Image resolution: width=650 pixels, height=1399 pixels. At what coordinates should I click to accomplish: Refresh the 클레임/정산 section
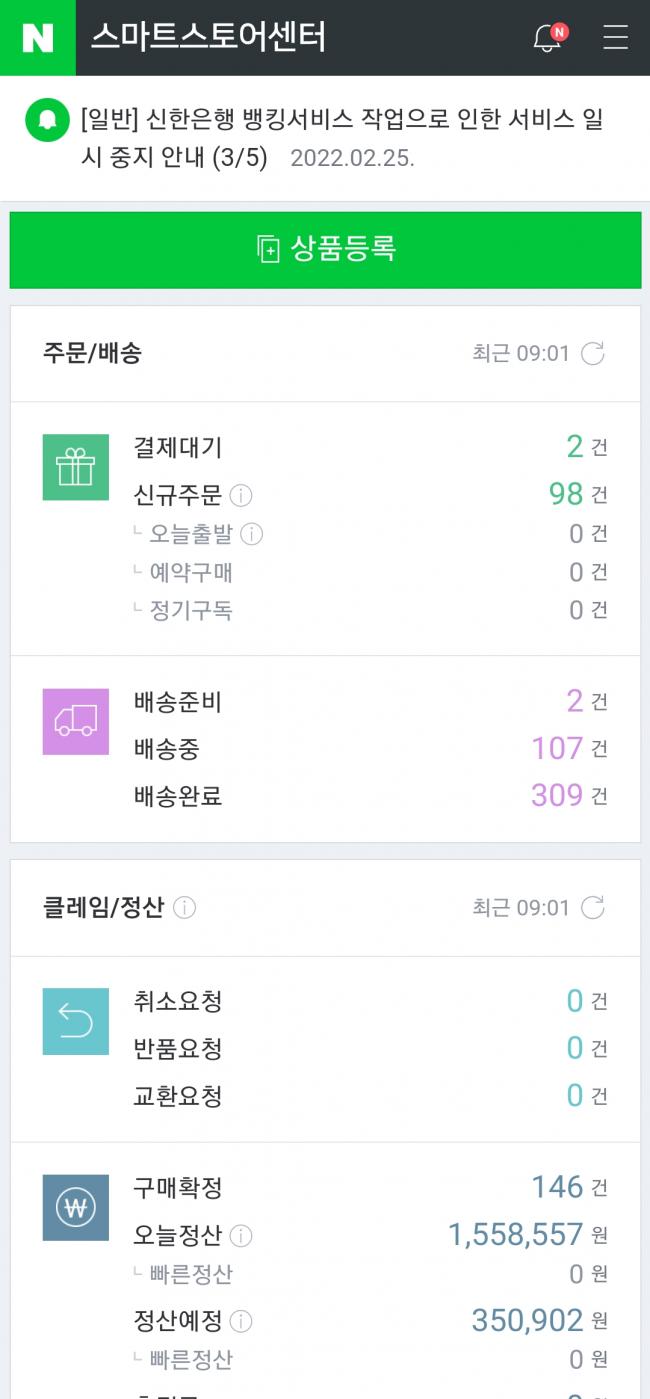593,907
